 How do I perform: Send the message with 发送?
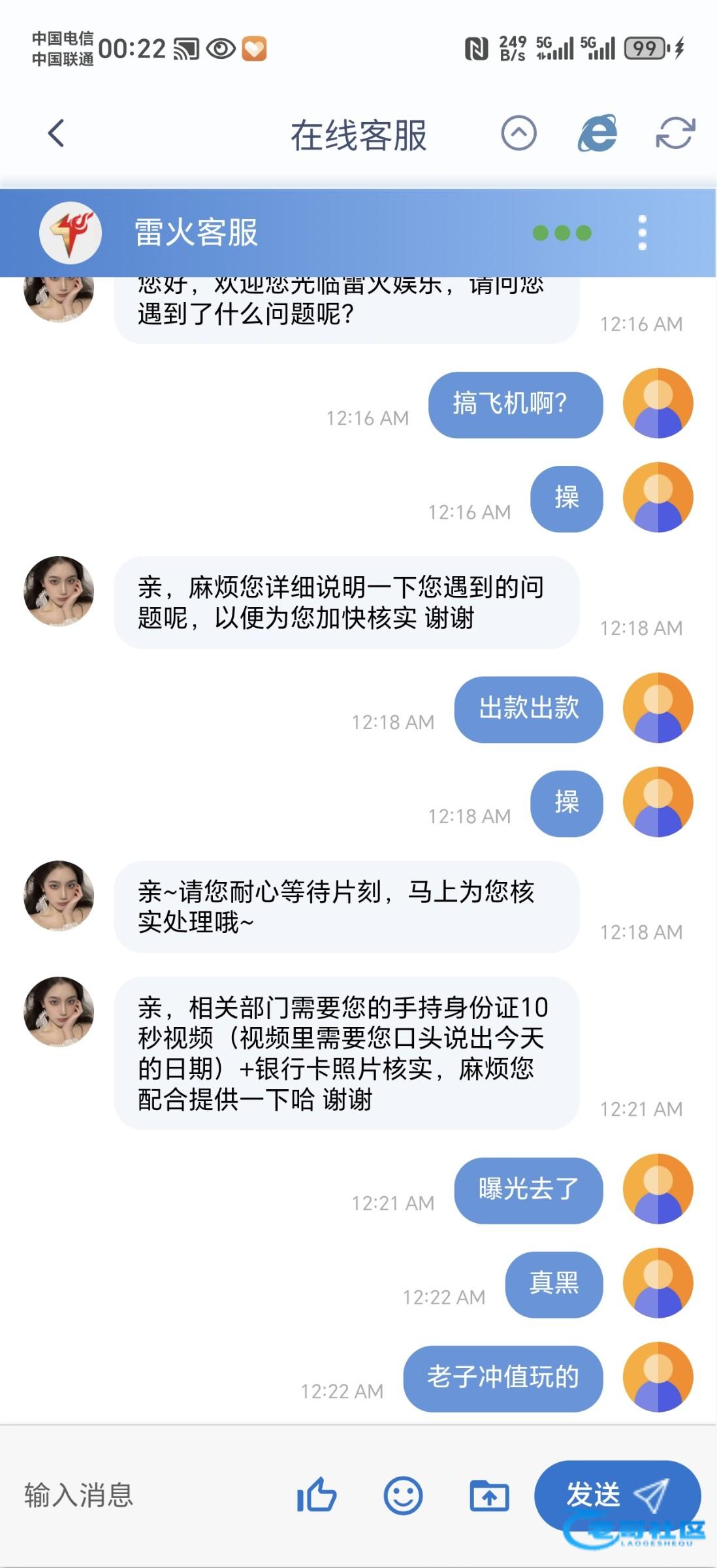click(x=616, y=1495)
